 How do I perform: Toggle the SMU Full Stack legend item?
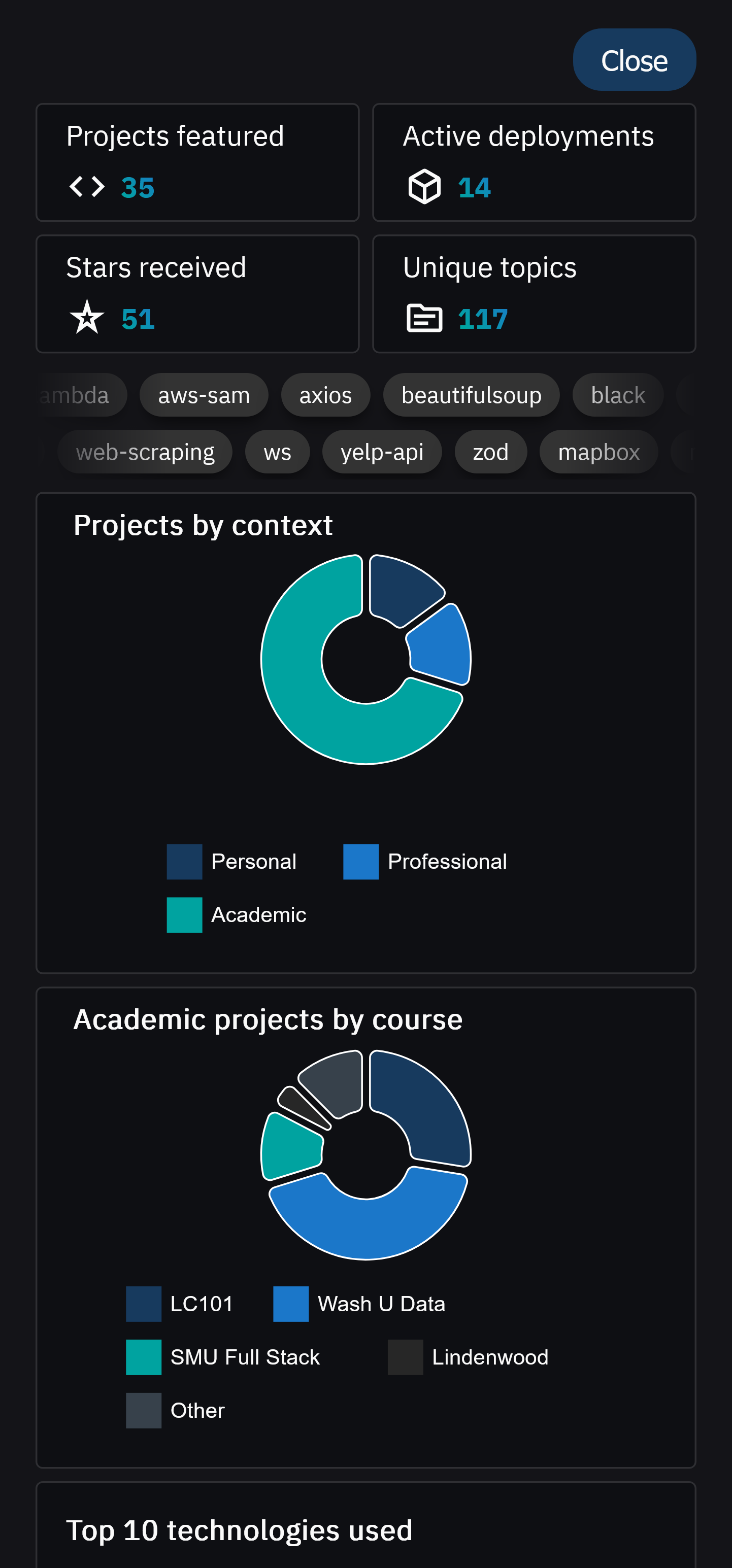click(223, 1357)
